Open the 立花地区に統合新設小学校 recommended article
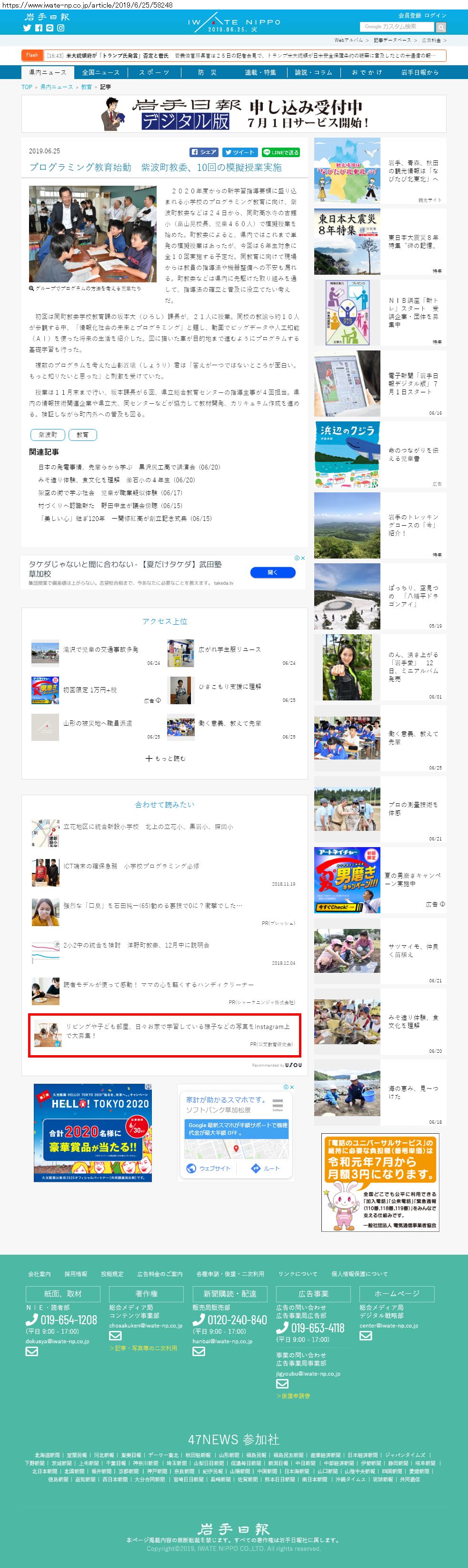Viewport: 468px width, 1568px height. [x=148, y=827]
